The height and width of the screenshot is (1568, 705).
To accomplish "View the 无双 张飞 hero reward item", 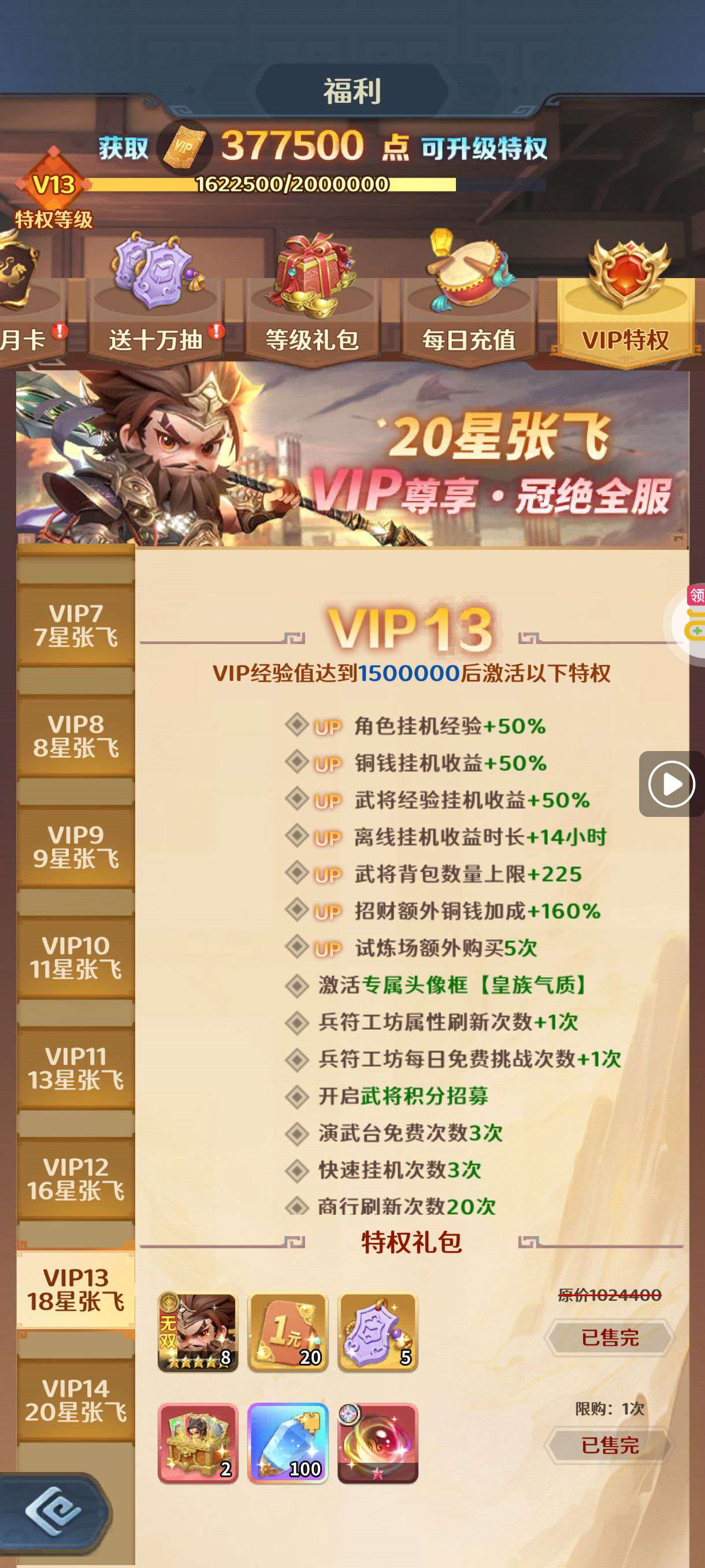I will [197, 1333].
